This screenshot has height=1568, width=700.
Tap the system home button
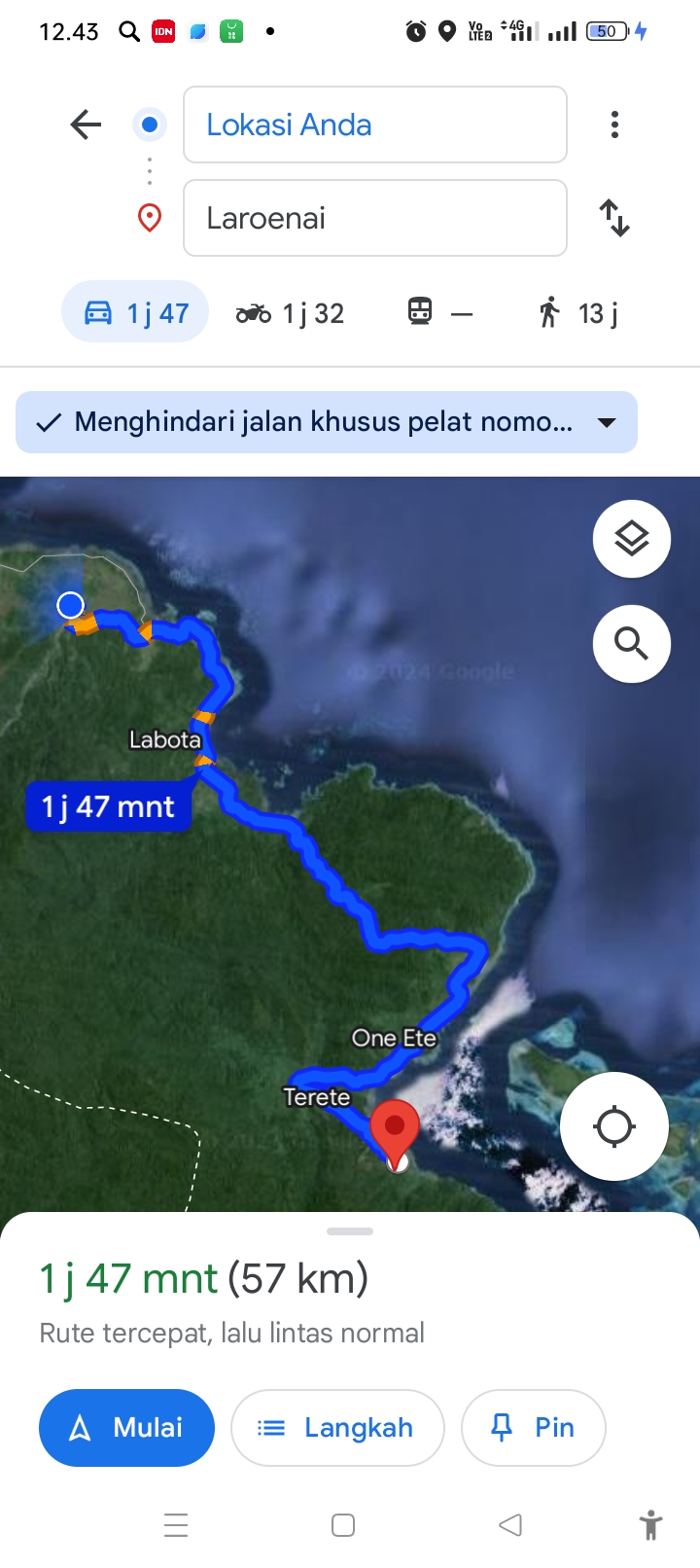343,1525
